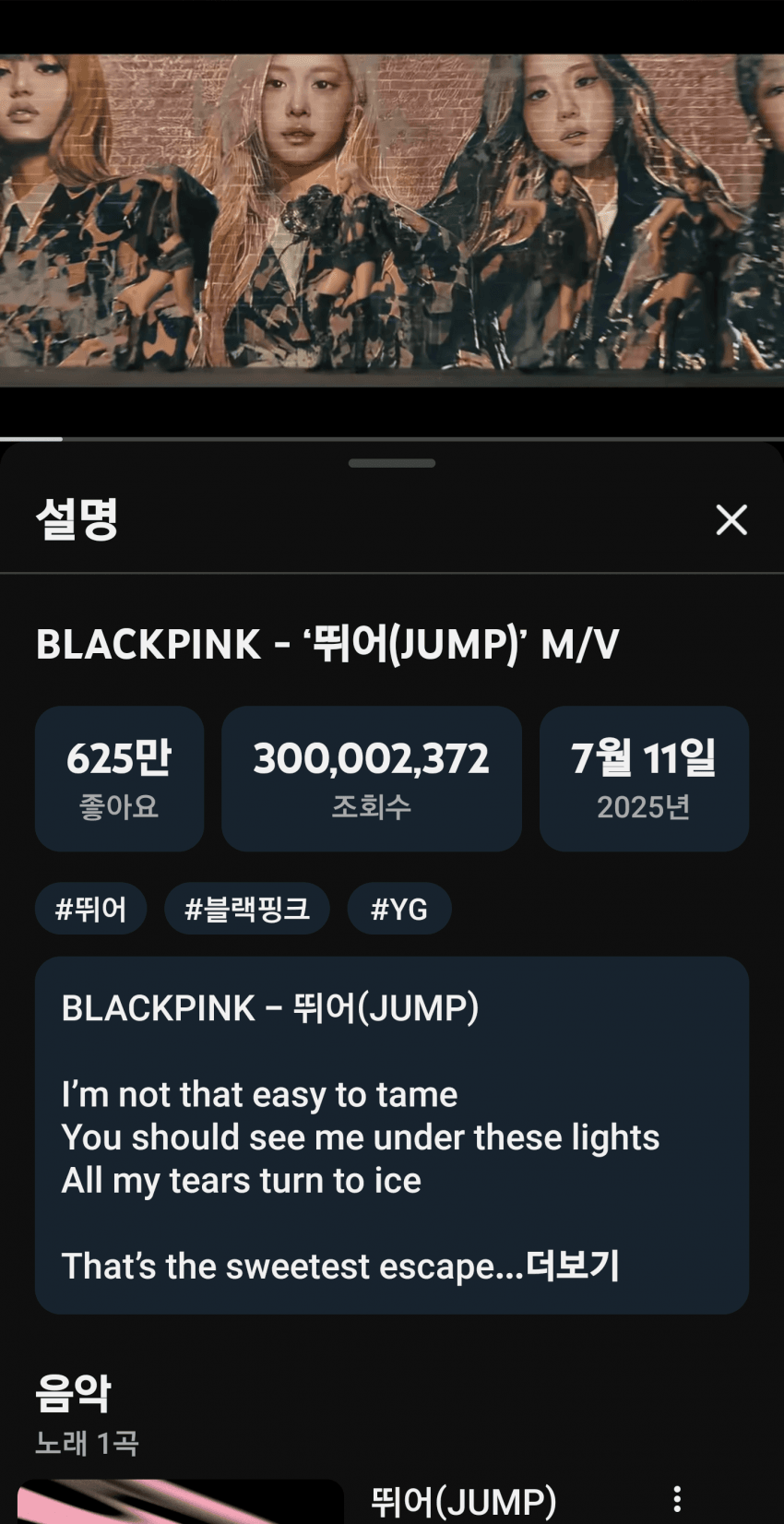The width and height of the screenshot is (784, 1524).
Task: Close the 설명 description panel
Action: click(731, 520)
